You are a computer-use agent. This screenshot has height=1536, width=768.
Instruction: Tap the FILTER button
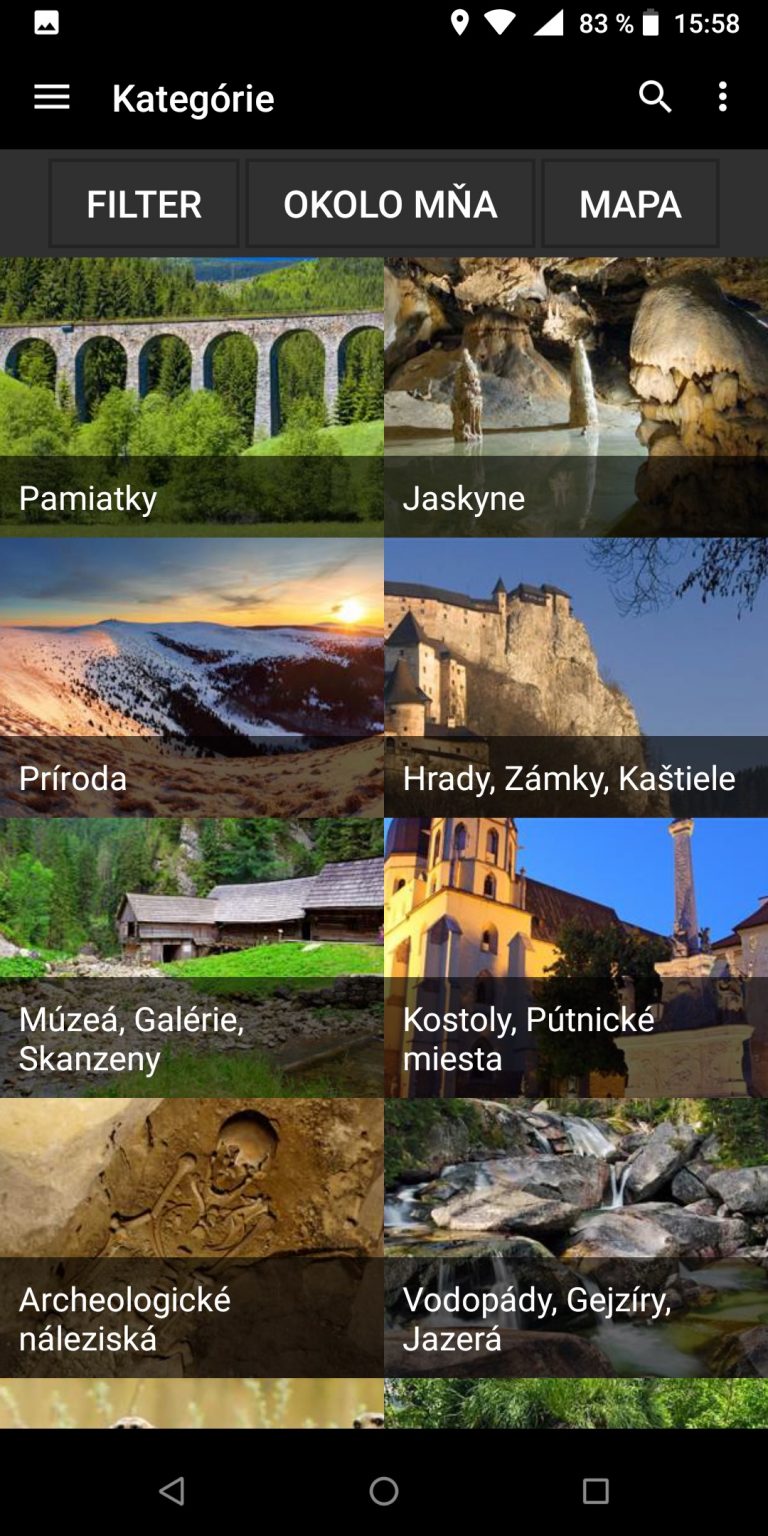[144, 204]
